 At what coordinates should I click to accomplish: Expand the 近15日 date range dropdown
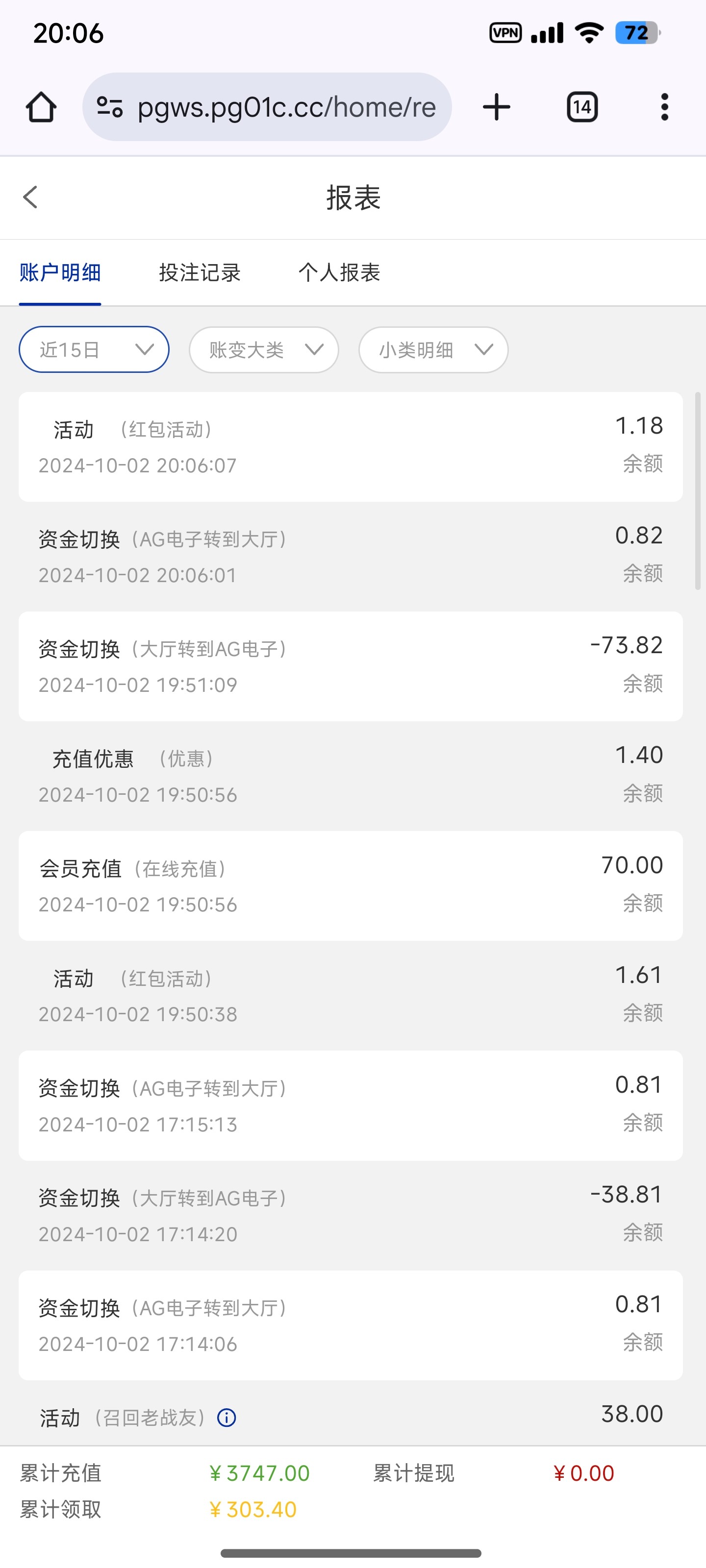[95, 349]
